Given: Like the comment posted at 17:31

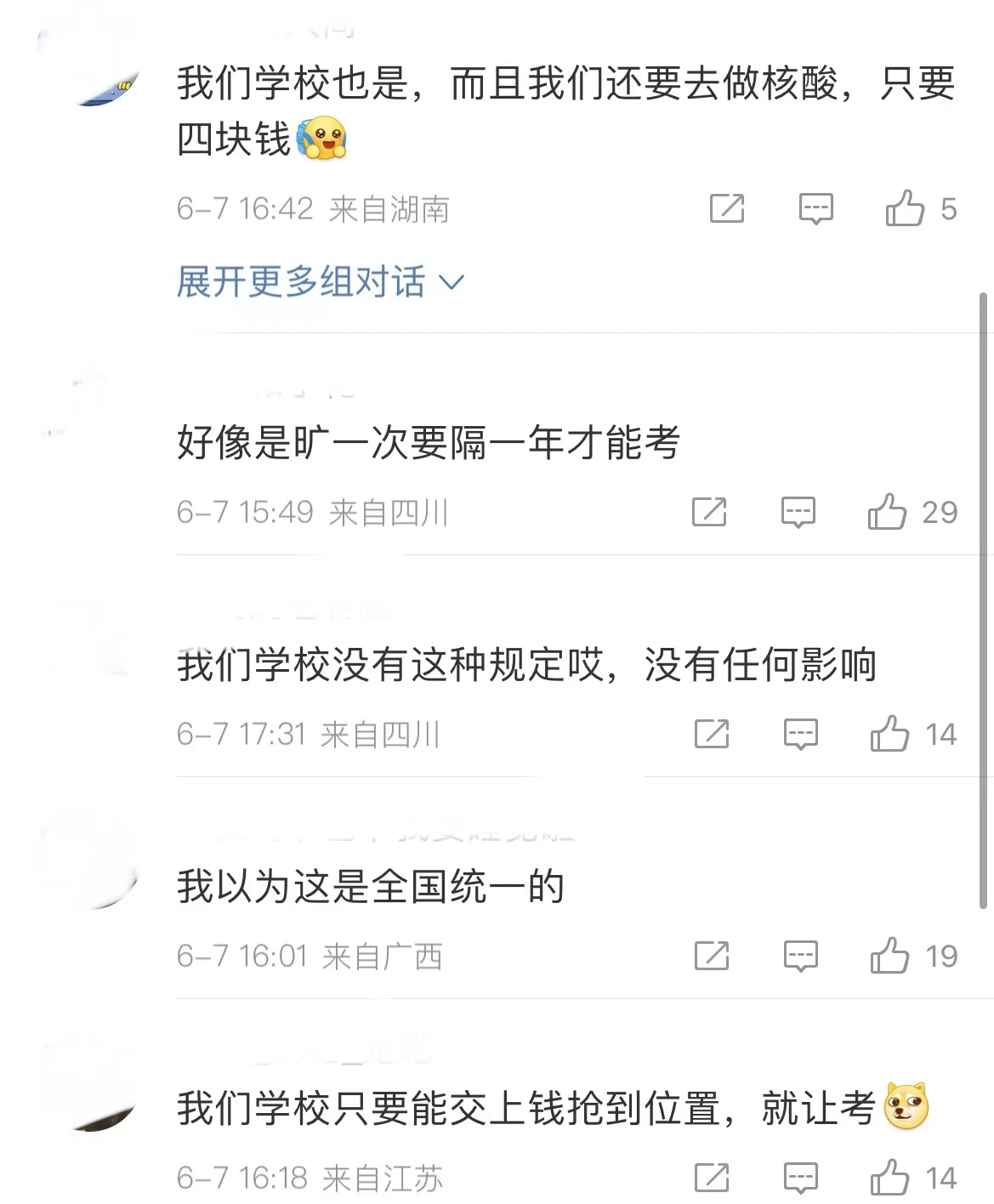Looking at the screenshot, I should 889,734.
